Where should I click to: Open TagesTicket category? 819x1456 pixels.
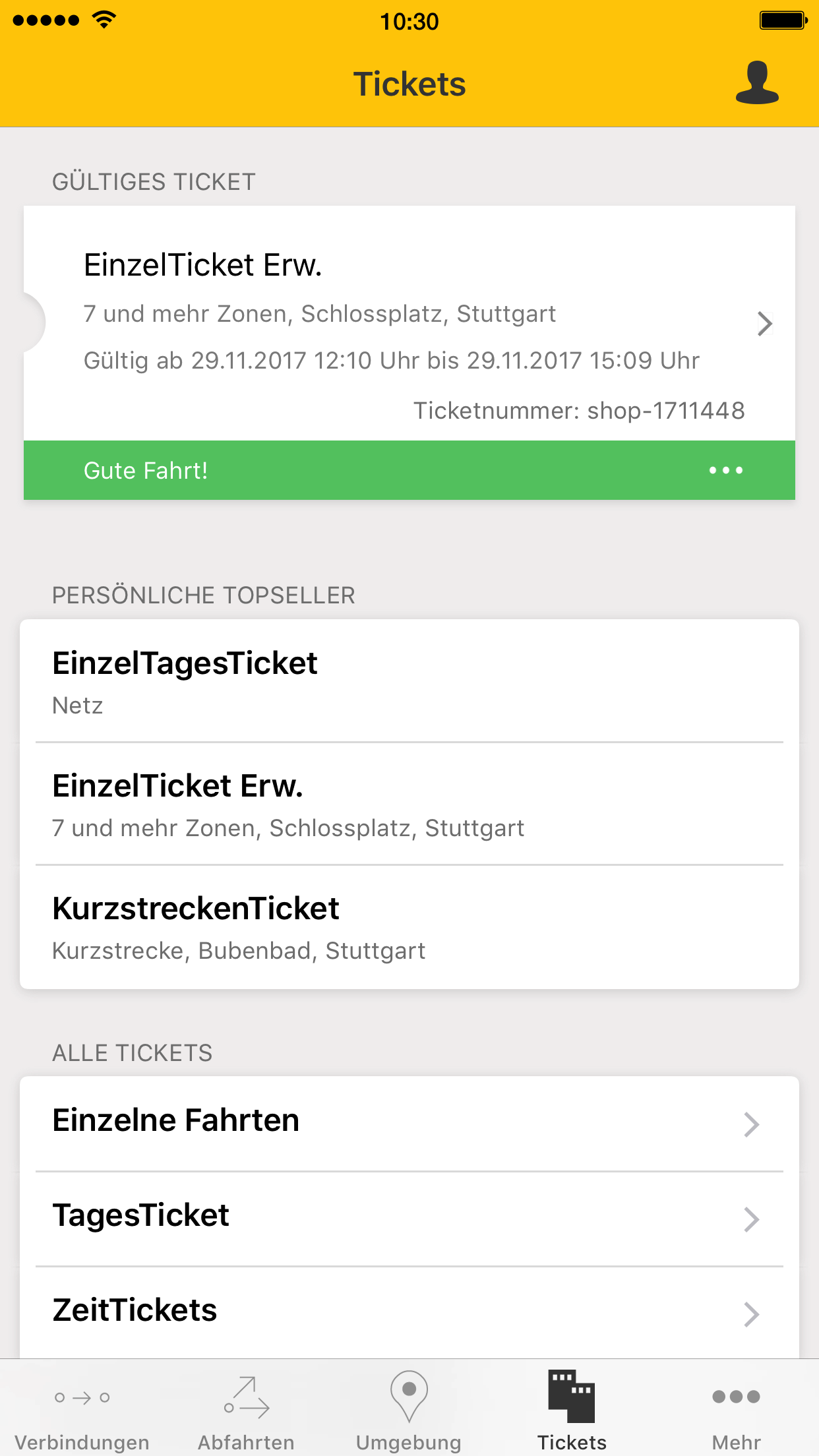tap(409, 1218)
